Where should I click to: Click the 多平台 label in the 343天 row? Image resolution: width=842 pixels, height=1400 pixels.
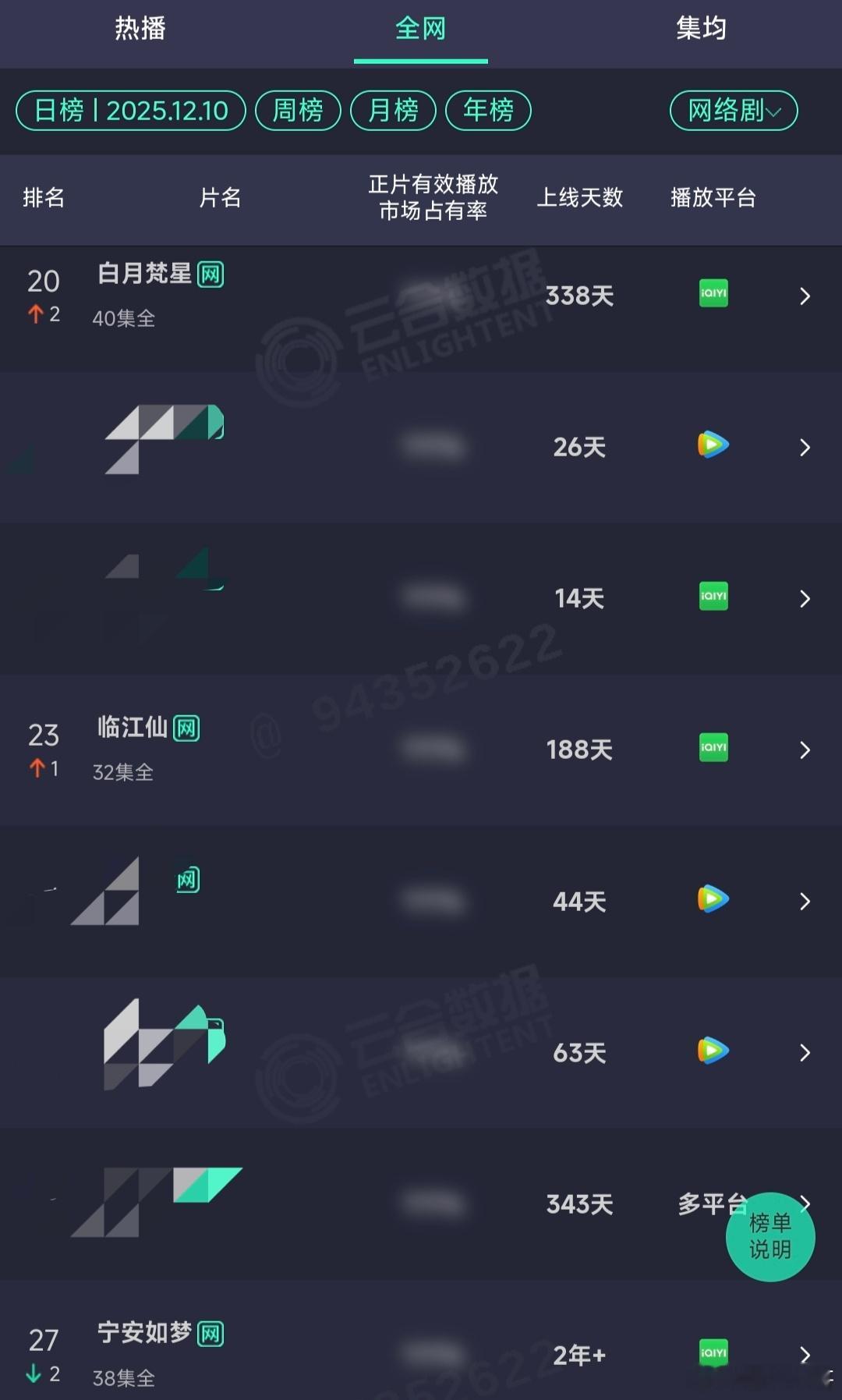point(712,1204)
